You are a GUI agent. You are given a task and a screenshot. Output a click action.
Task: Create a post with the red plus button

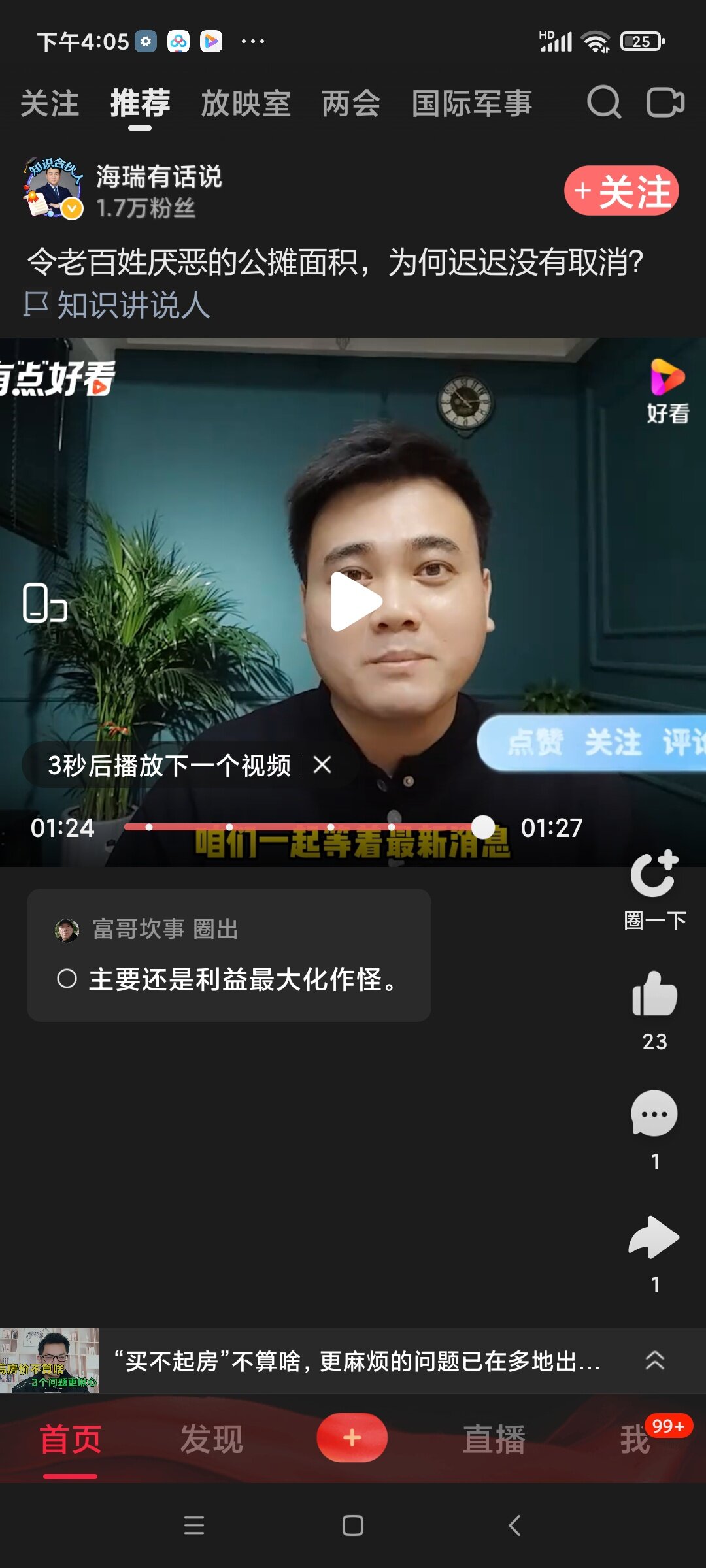(352, 1438)
